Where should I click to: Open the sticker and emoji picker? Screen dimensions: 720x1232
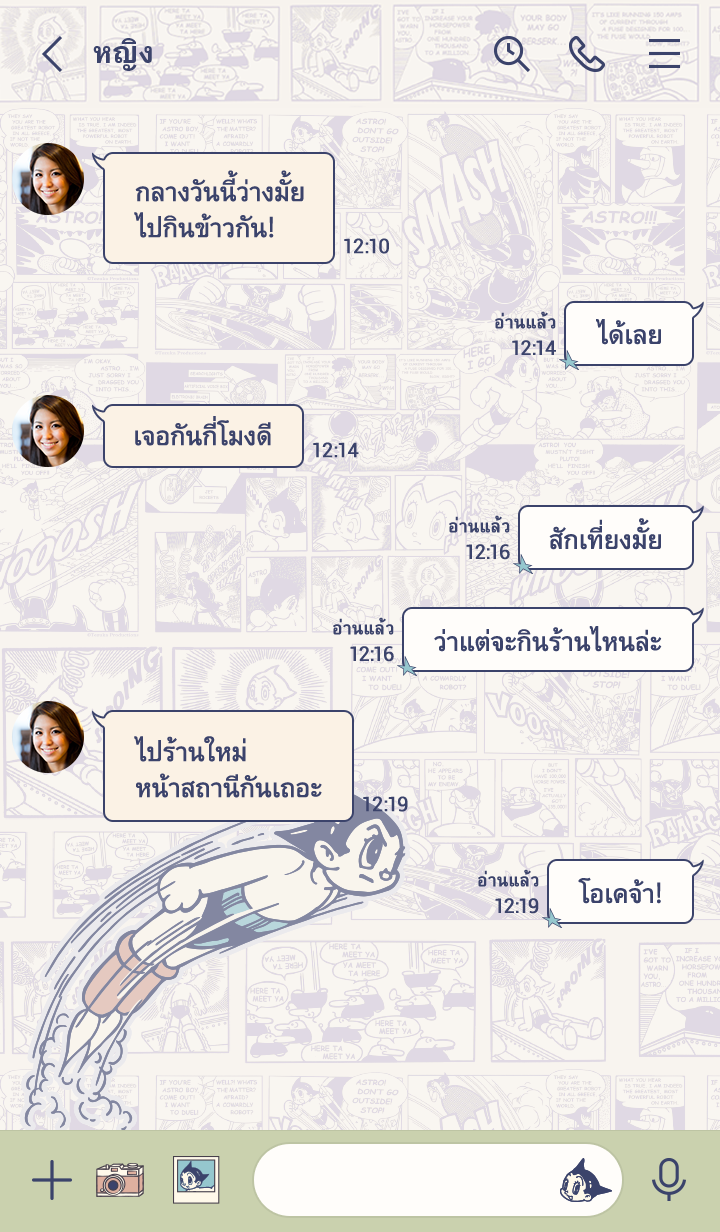click(x=585, y=1181)
